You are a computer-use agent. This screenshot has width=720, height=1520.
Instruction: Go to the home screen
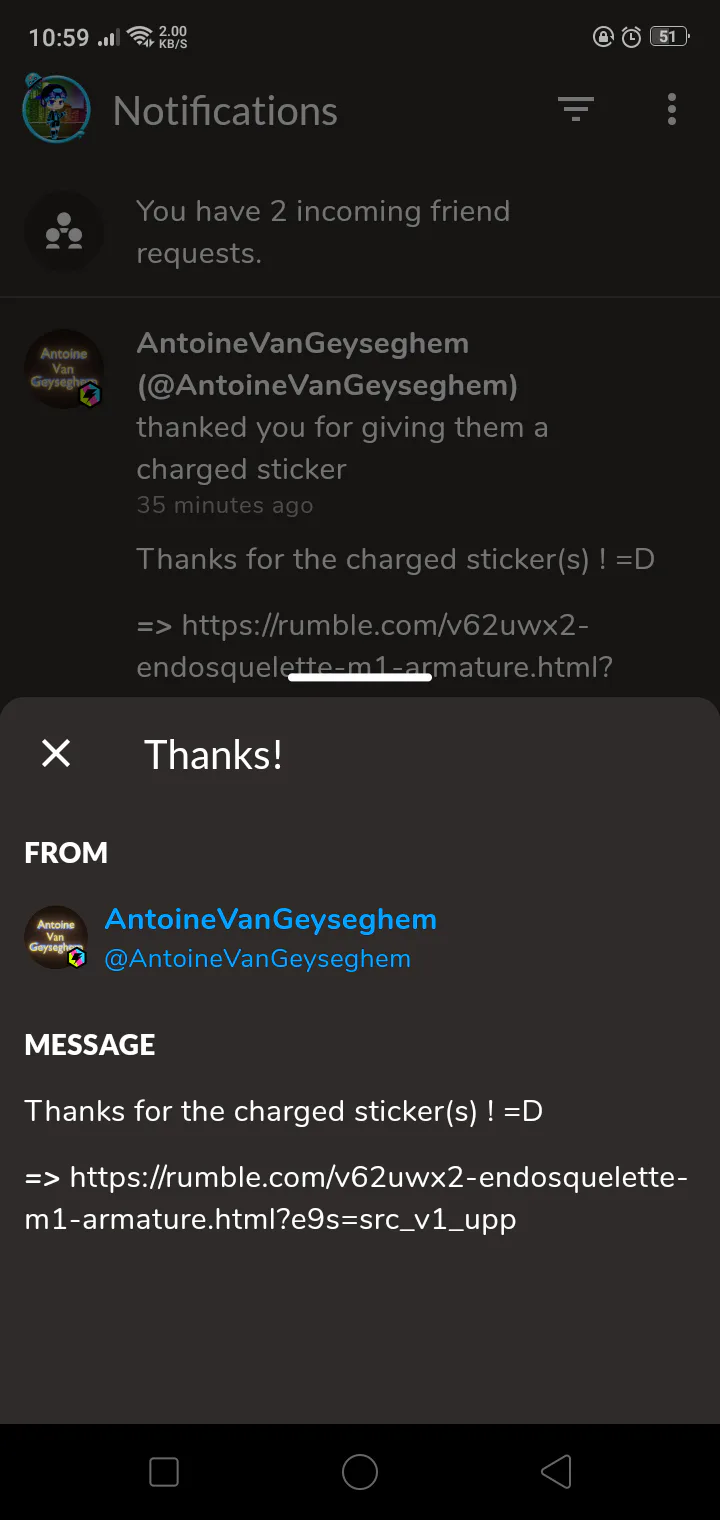tap(360, 1471)
